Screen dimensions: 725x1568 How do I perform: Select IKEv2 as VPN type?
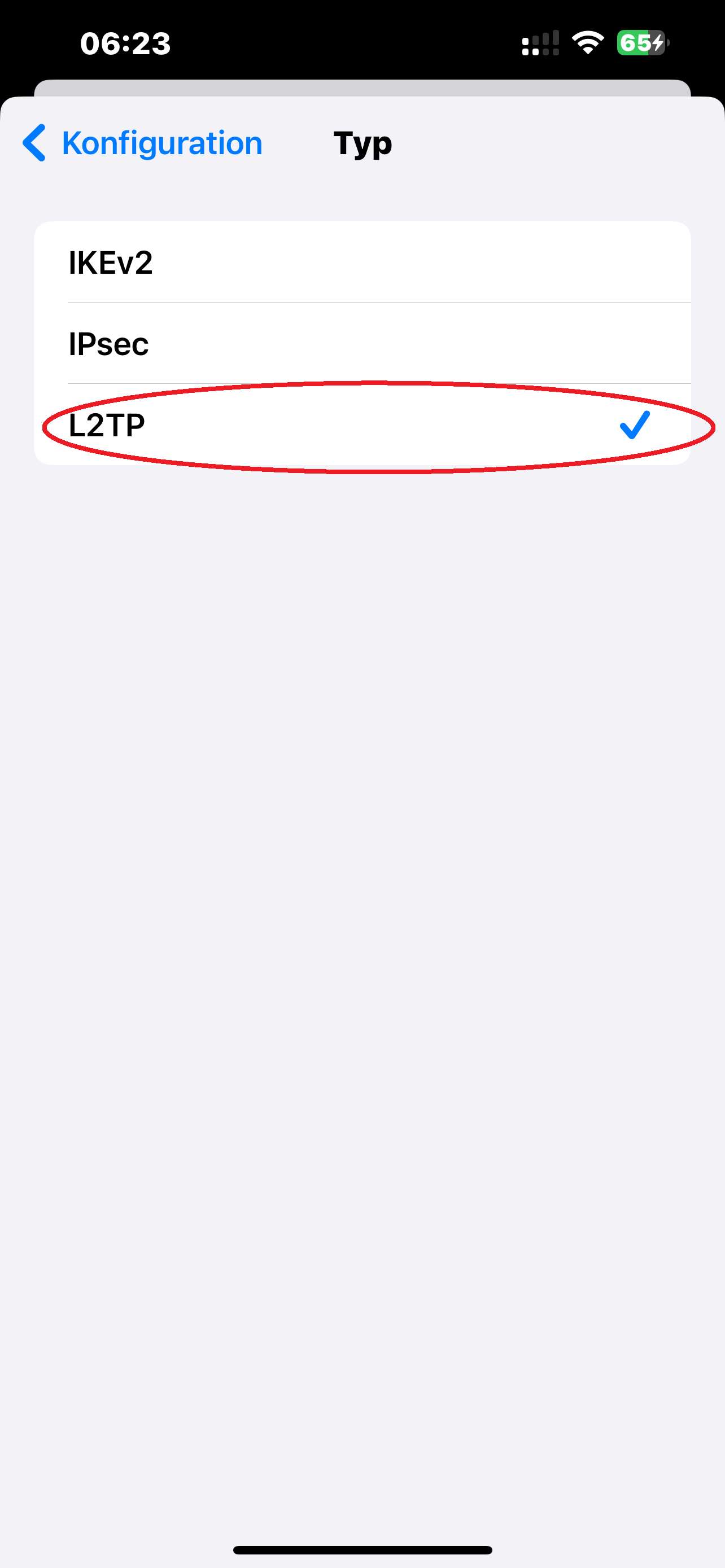coord(362,262)
